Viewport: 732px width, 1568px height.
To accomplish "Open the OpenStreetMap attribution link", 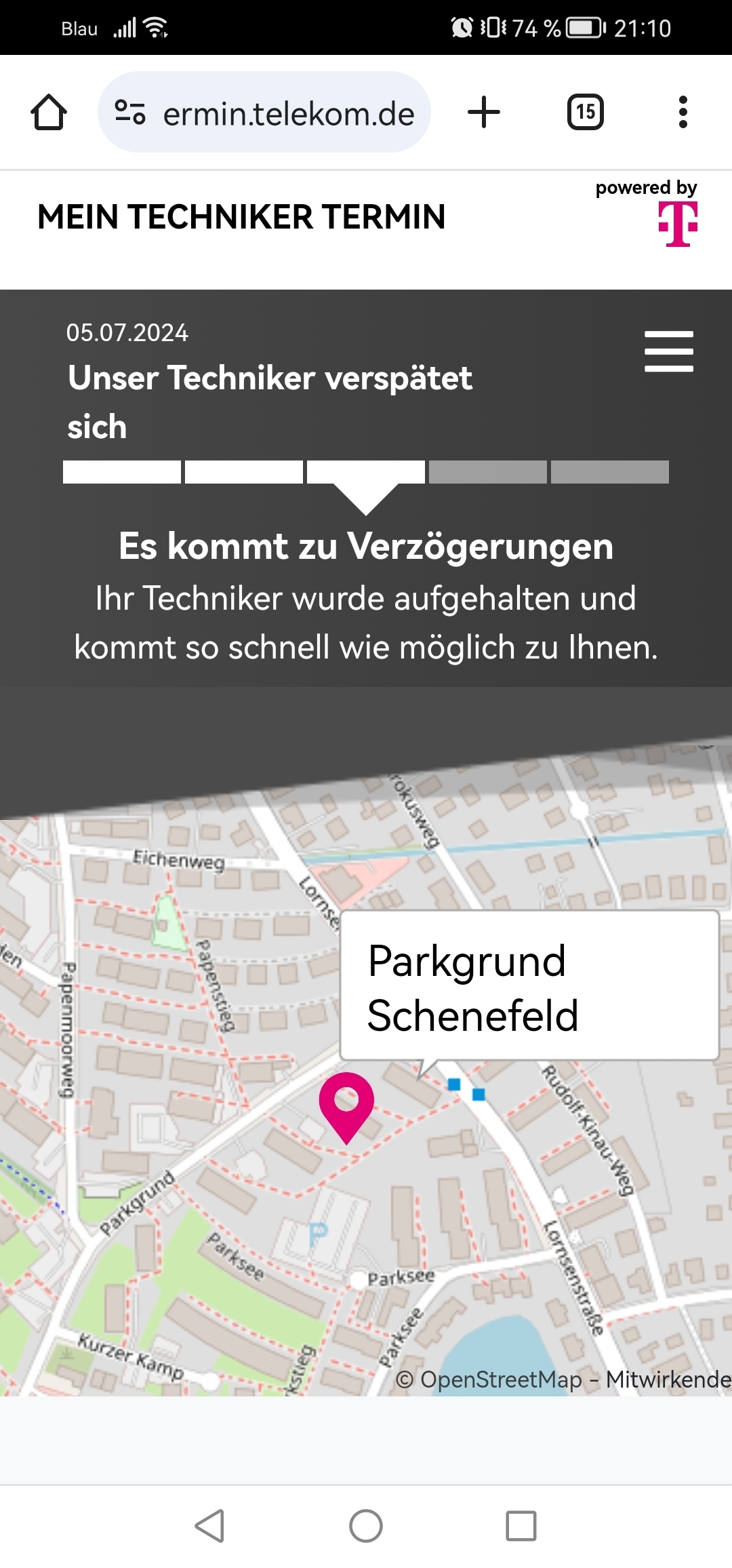I will [500, 1379].
